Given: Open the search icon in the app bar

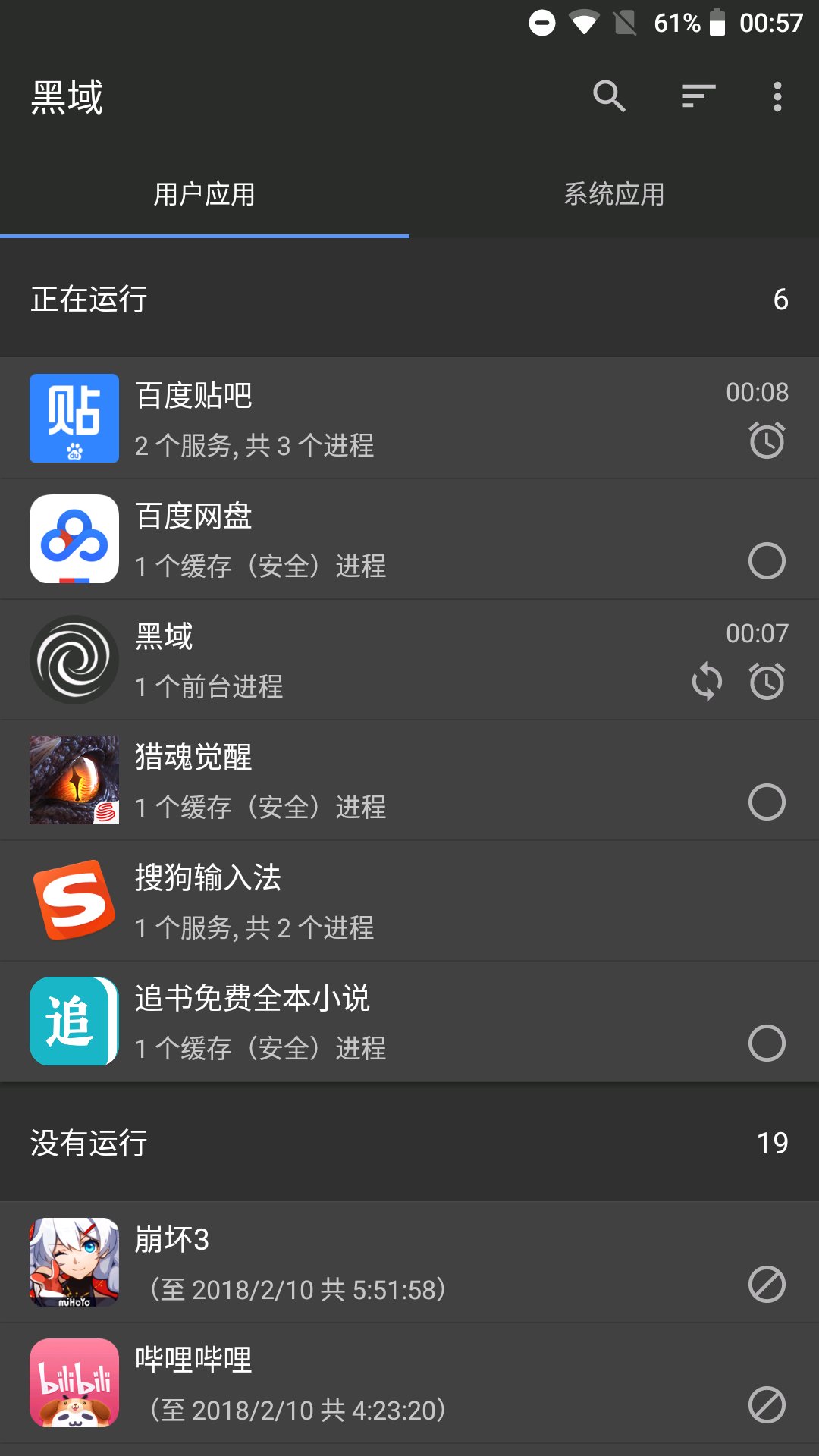Looking at the screenshot, I should [609, 97].
